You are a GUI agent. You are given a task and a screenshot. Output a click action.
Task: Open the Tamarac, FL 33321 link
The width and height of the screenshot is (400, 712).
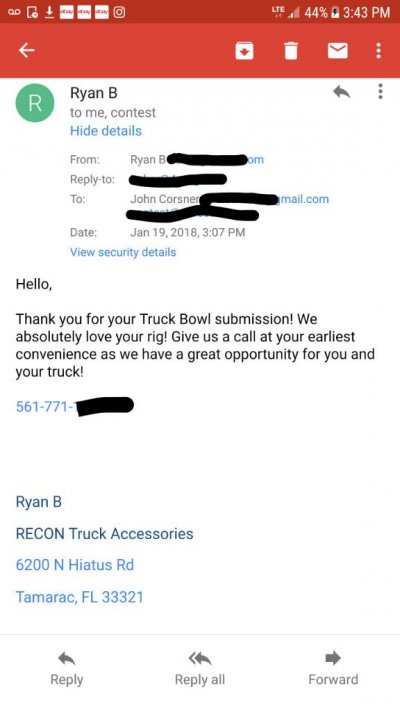79,597
